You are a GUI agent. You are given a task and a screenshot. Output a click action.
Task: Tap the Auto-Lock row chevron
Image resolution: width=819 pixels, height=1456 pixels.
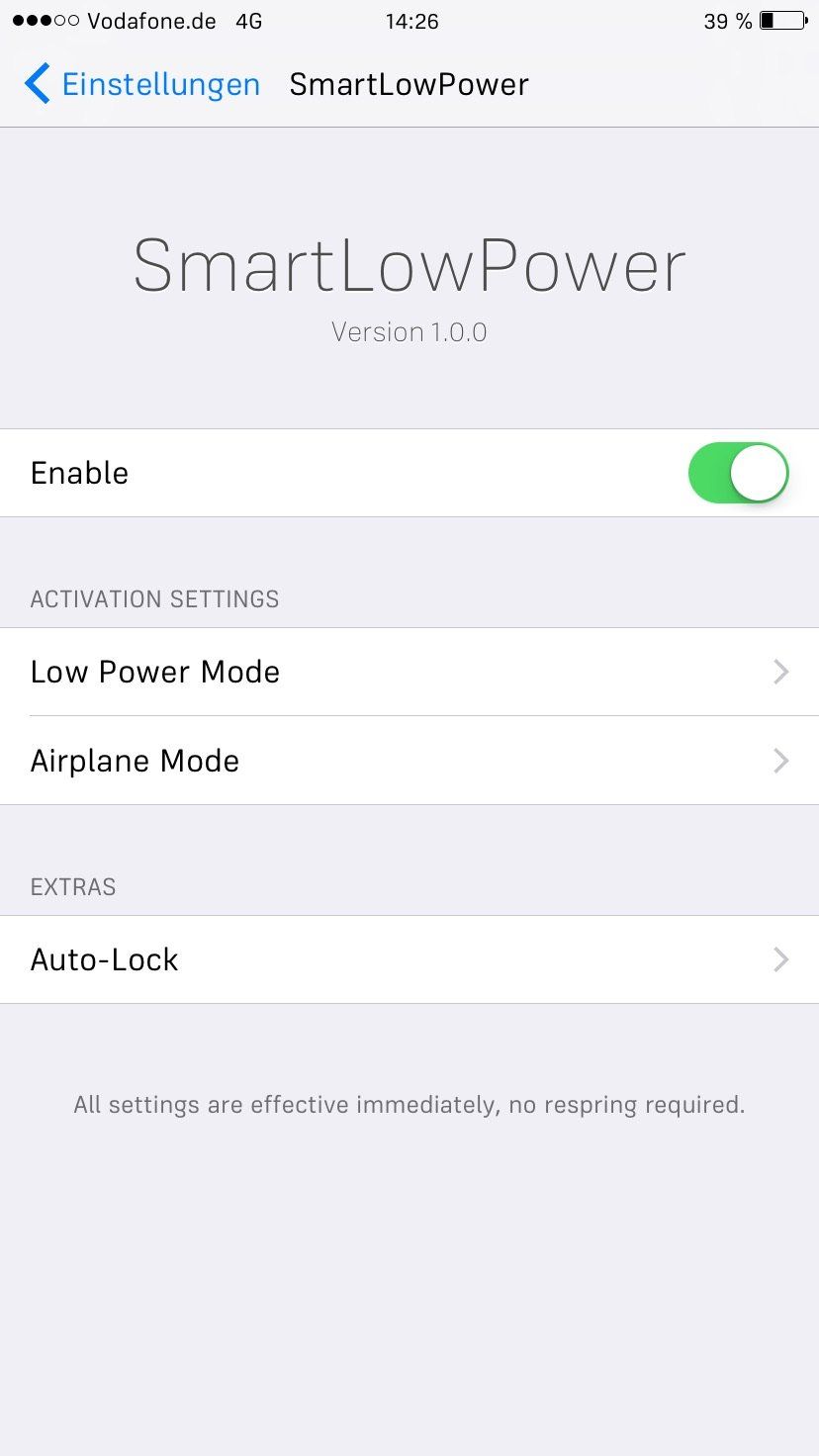click(781, 959)
